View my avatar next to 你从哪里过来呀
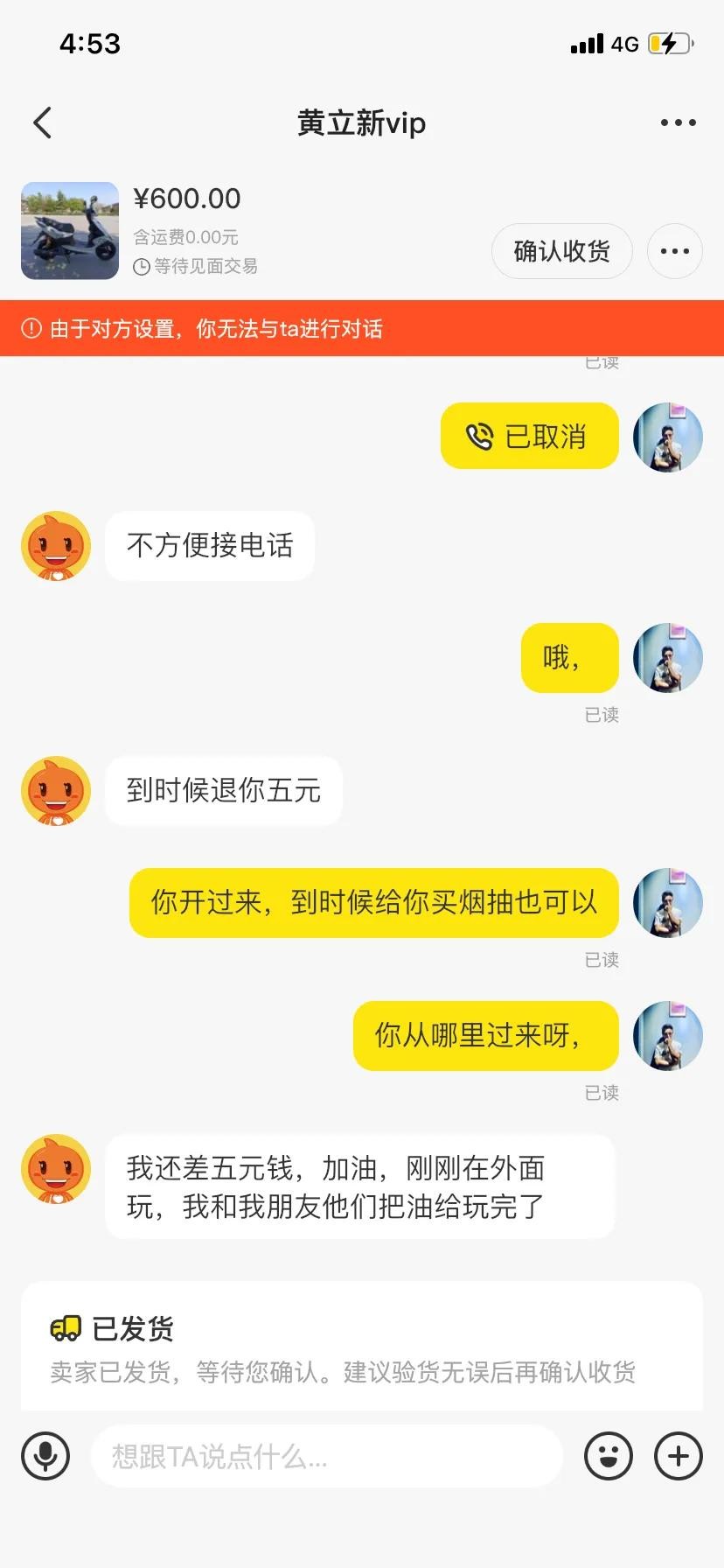The width and height of the screenshot is (724, 1568). point(667,1036)
